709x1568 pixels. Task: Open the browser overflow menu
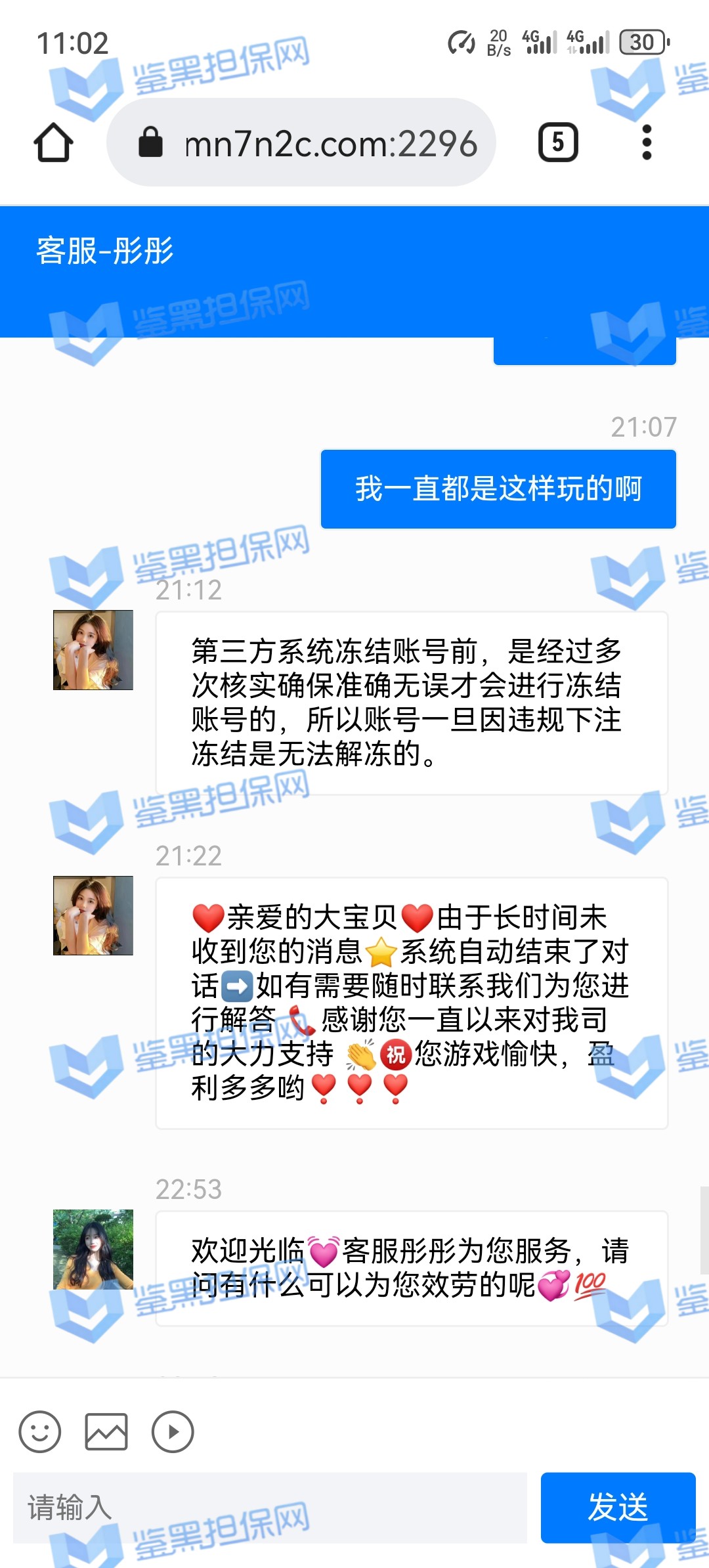pyautogui.click(x=647, y=142)
